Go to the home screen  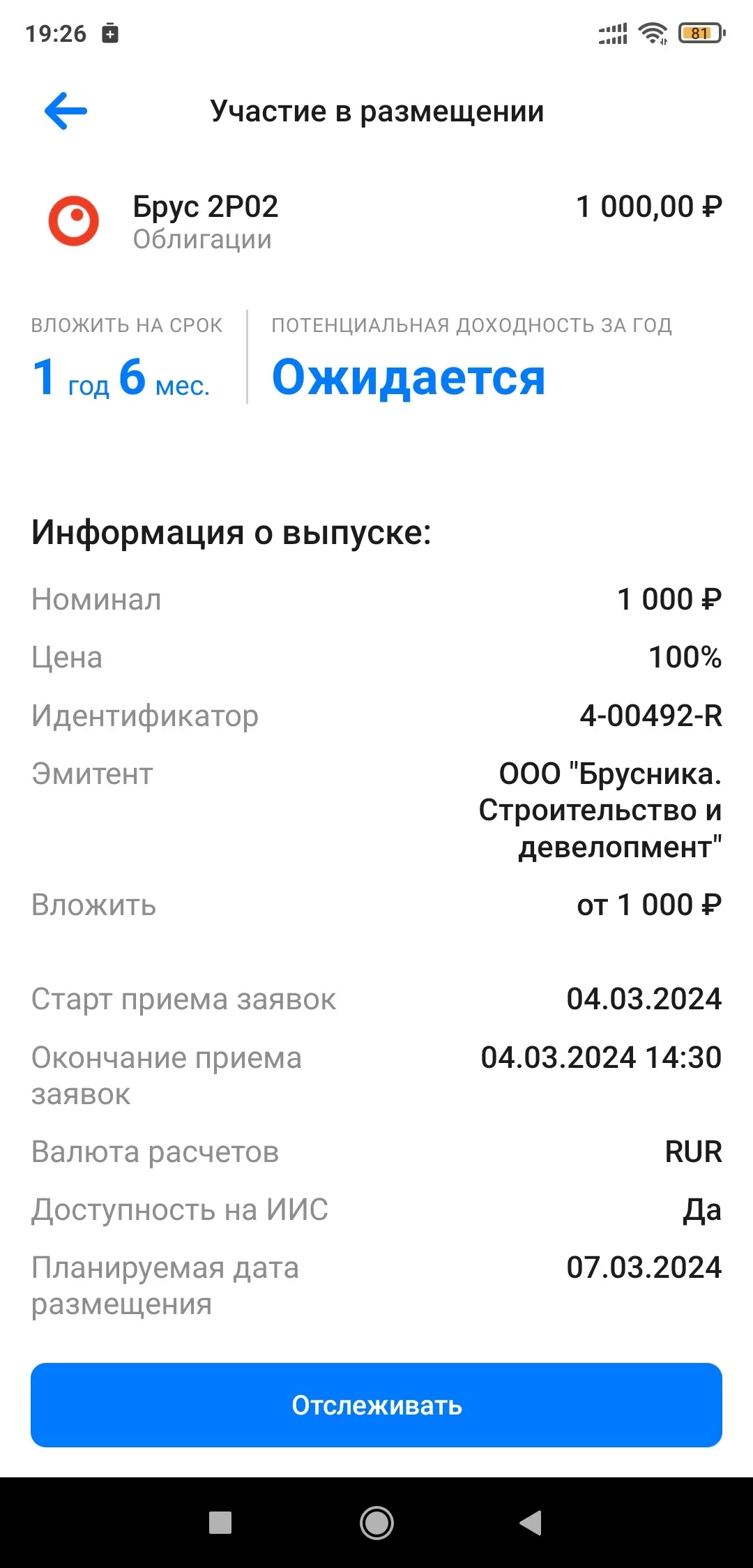click(376, 1523)
